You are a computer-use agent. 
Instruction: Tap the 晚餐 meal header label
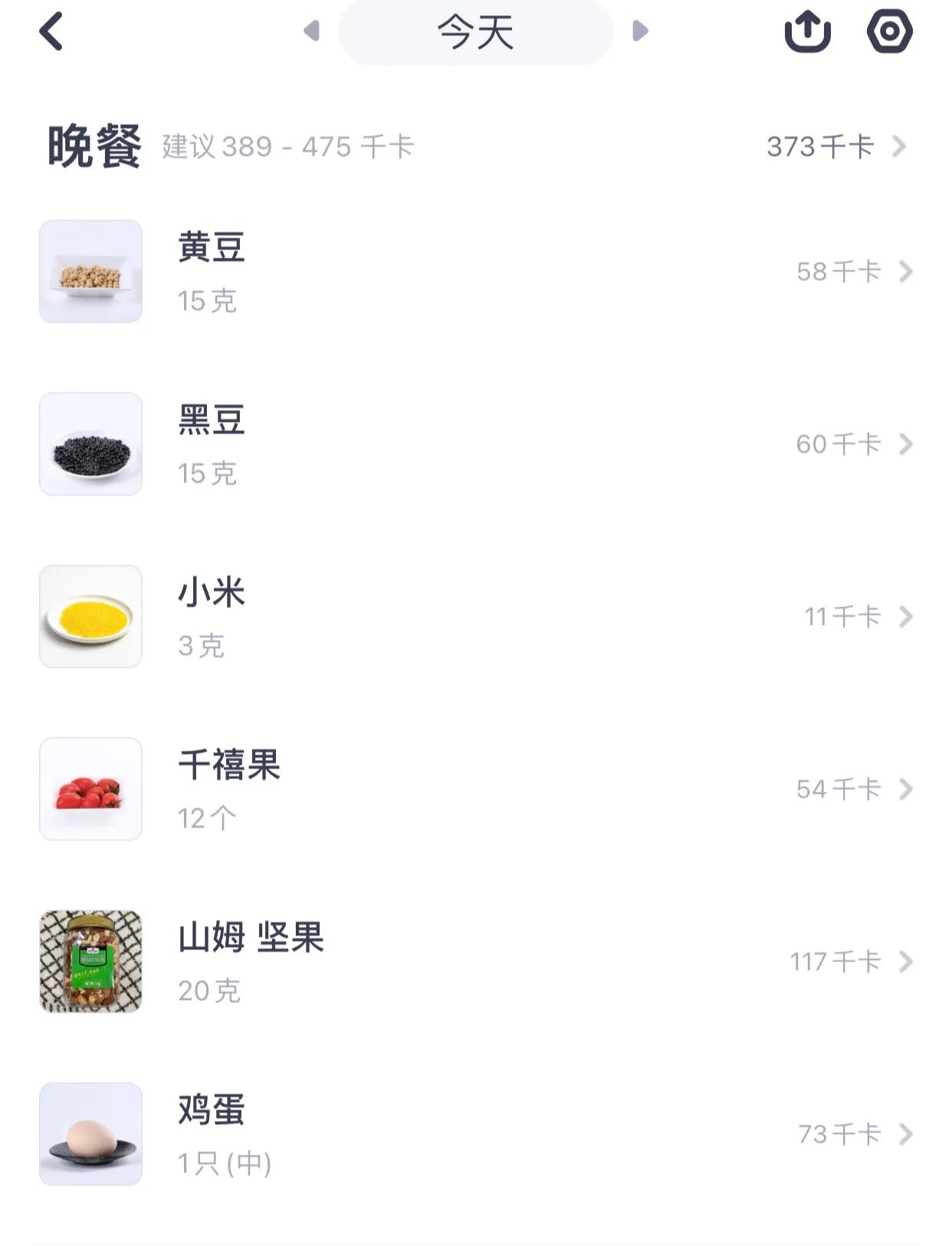(92, 144)
